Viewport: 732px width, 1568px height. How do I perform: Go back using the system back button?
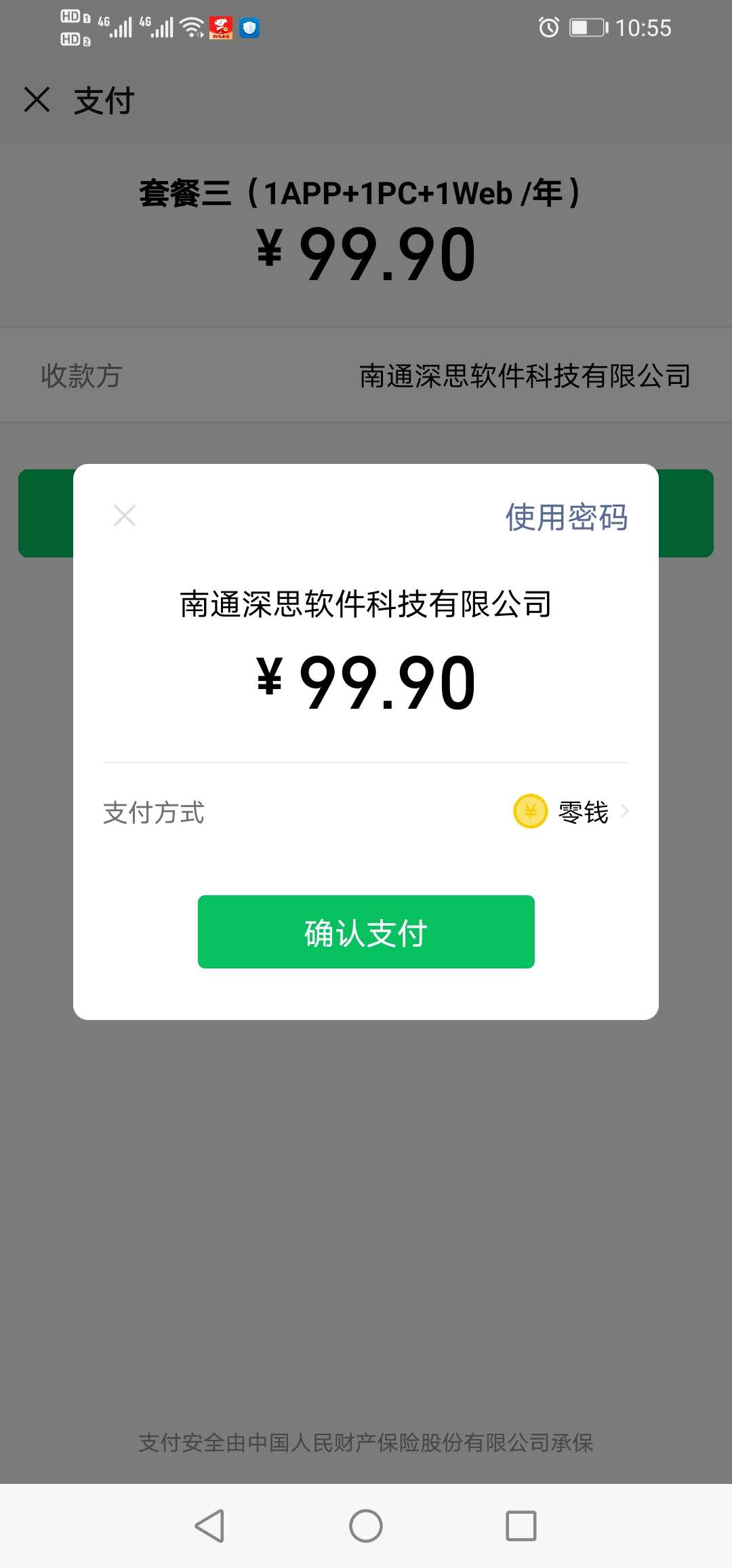click(209, 1526)
